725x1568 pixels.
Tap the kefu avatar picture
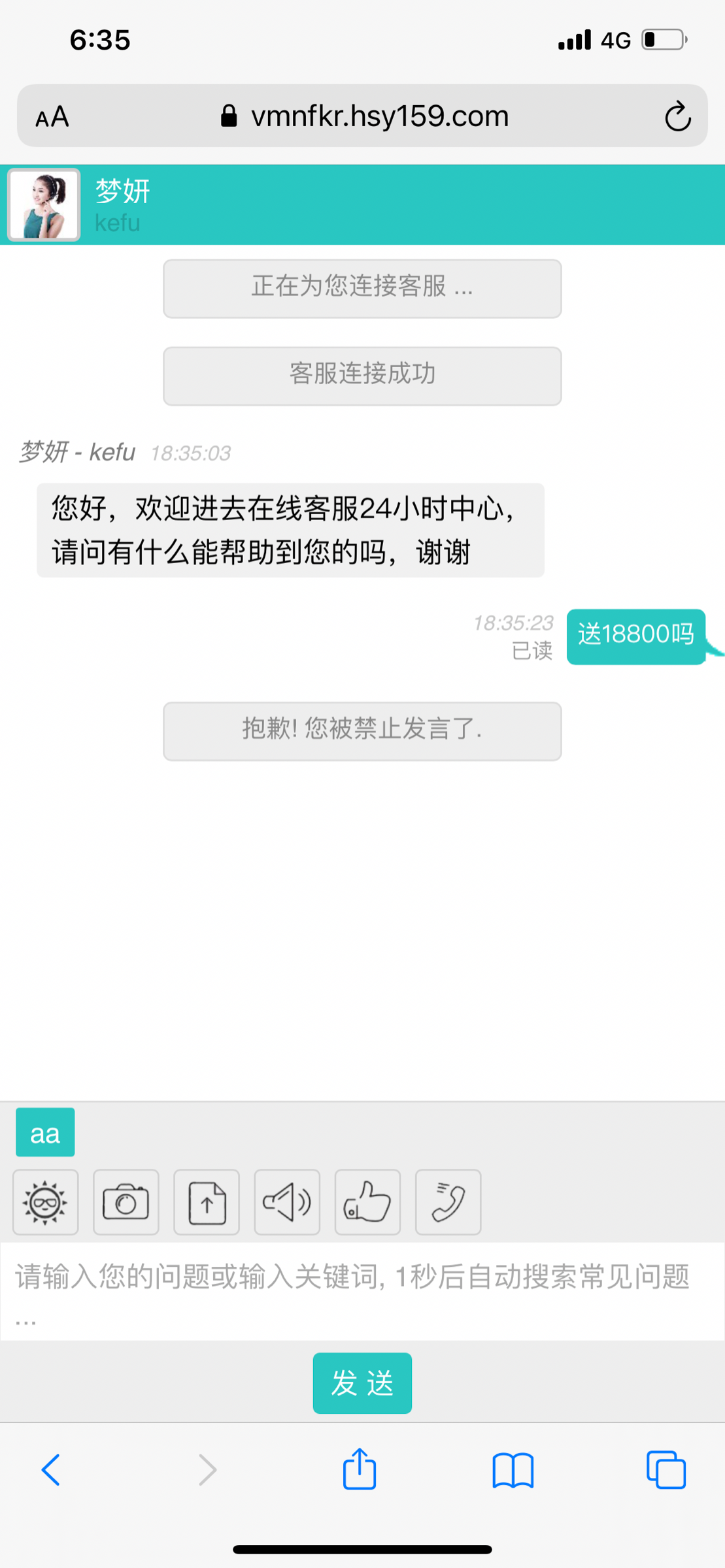pyautogui.click(x=43, y=204)
